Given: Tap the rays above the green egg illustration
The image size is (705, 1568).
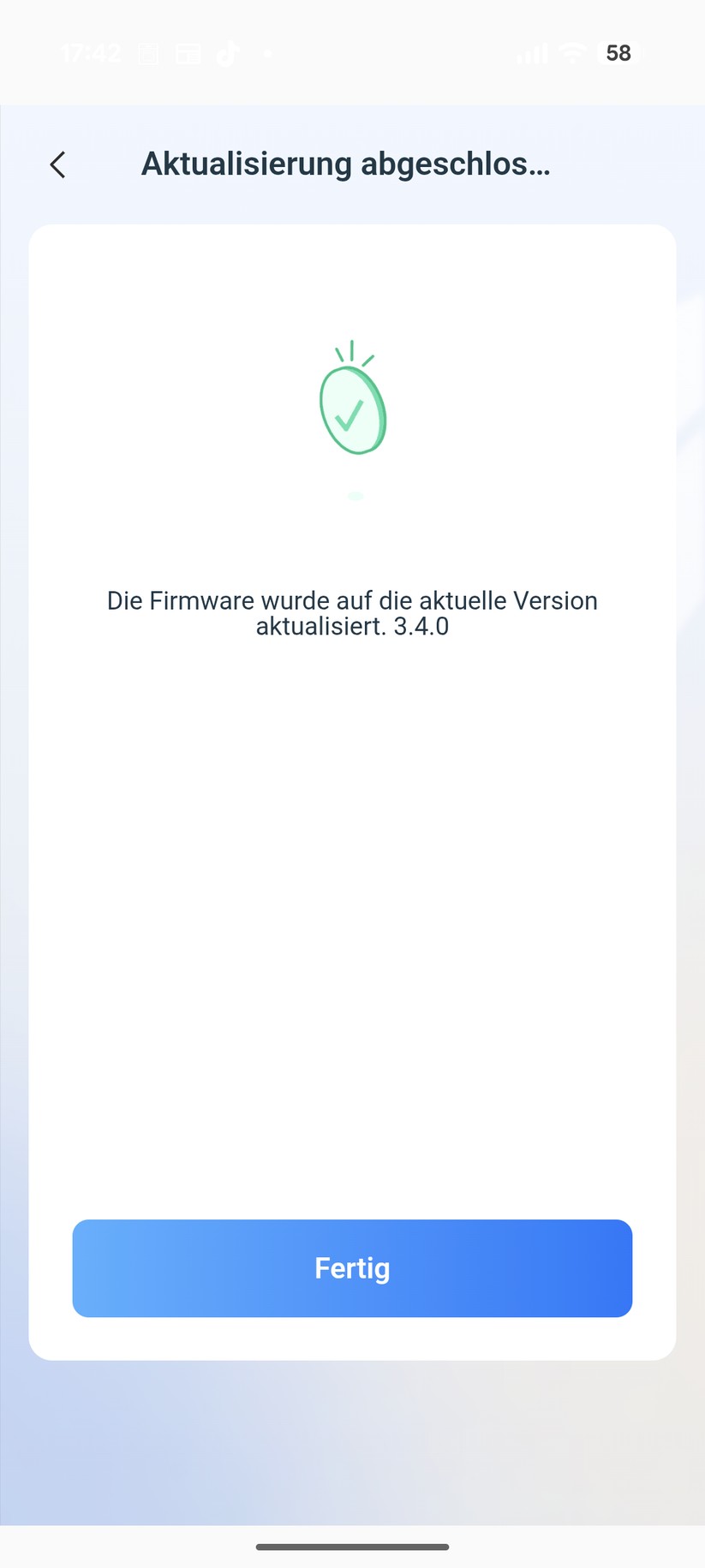Looking at the screenshot, I should 352,351.
